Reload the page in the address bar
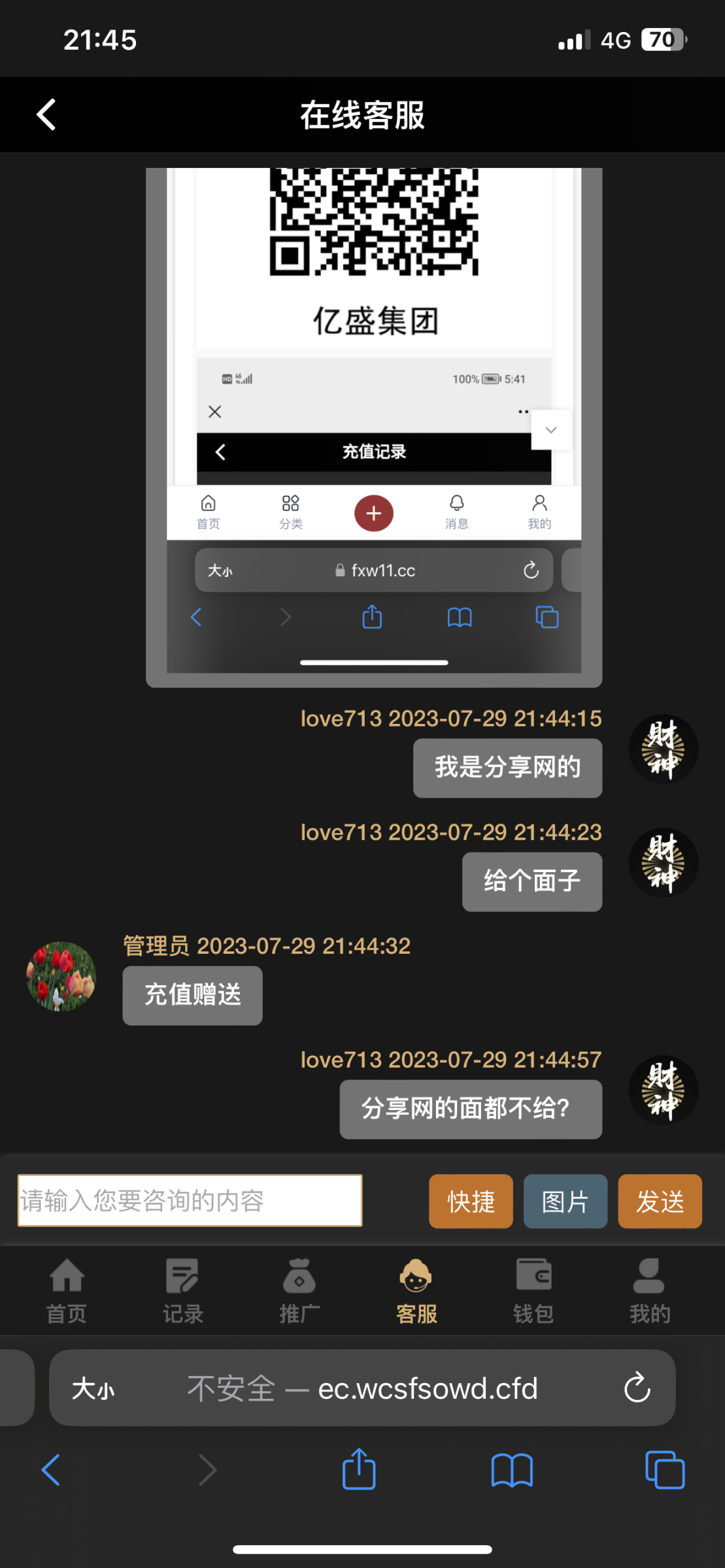This screenshot has width=725, height=1568. click(637, 1388)
